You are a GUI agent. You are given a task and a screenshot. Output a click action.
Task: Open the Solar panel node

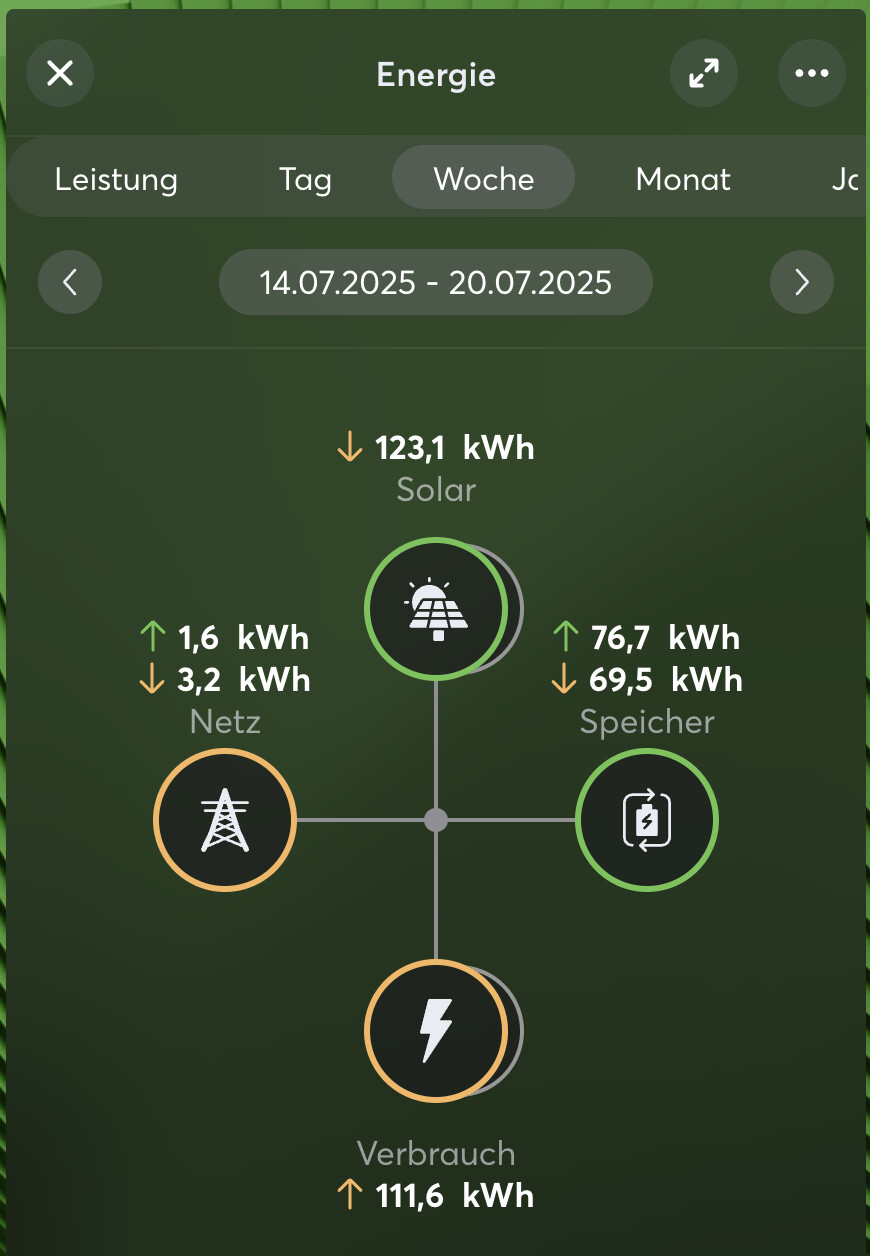(436, 608)
